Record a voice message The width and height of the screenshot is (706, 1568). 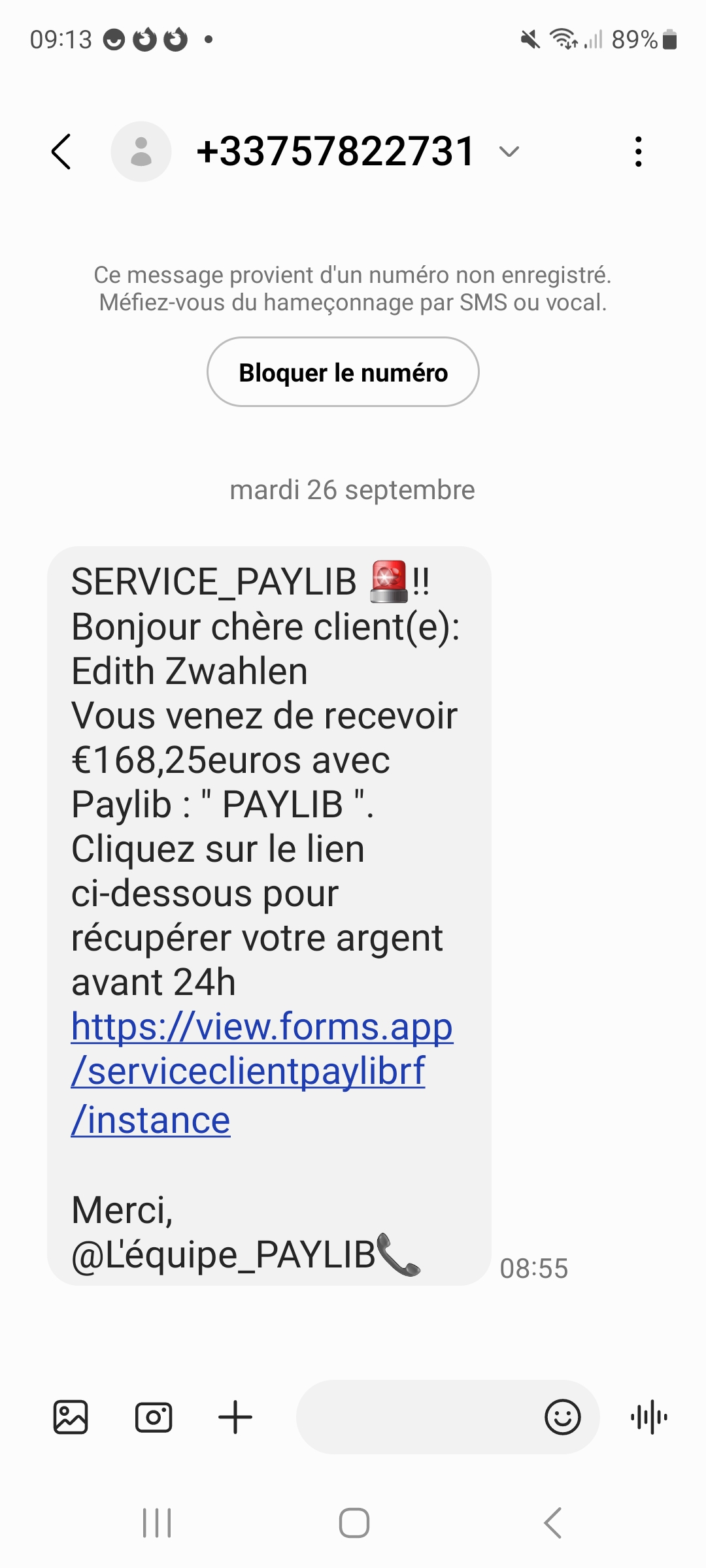[x=649, y=1417]
